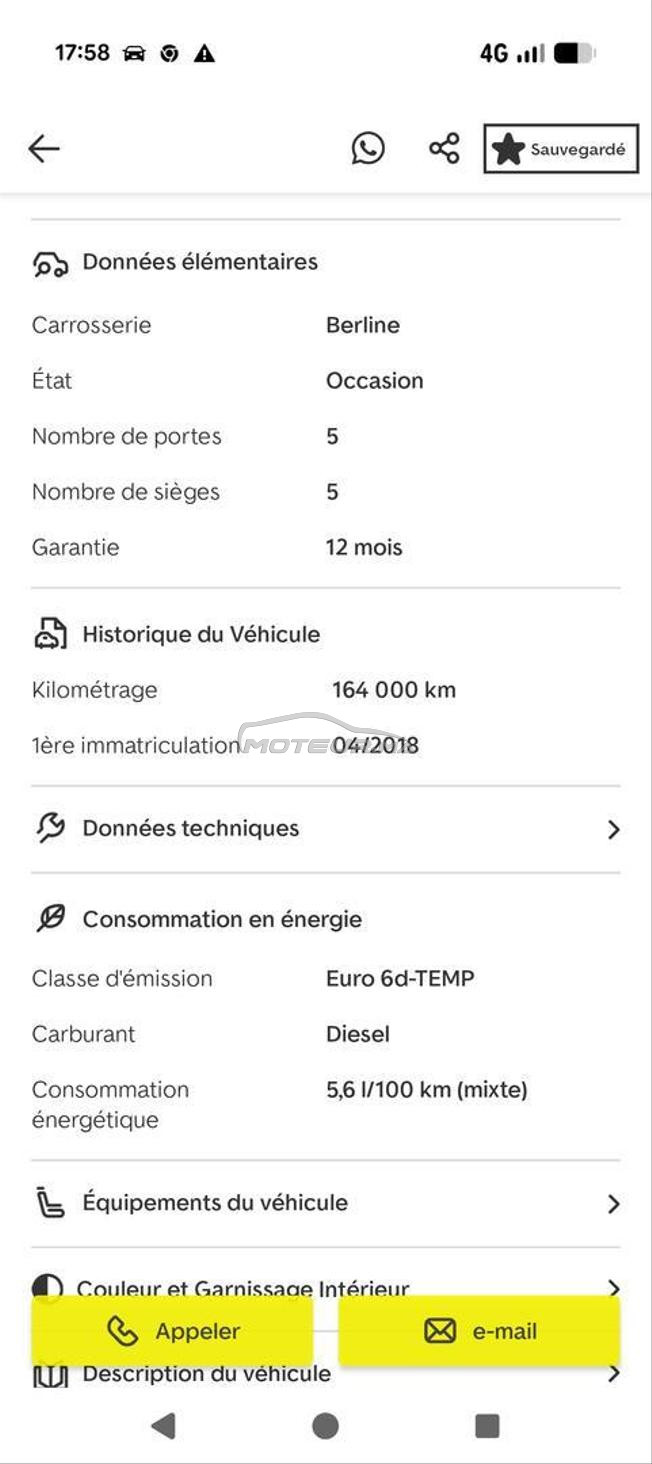Open Couleur et Garnissage Intérieur
Screen dimensions: 652x1464
[326, 1285]
